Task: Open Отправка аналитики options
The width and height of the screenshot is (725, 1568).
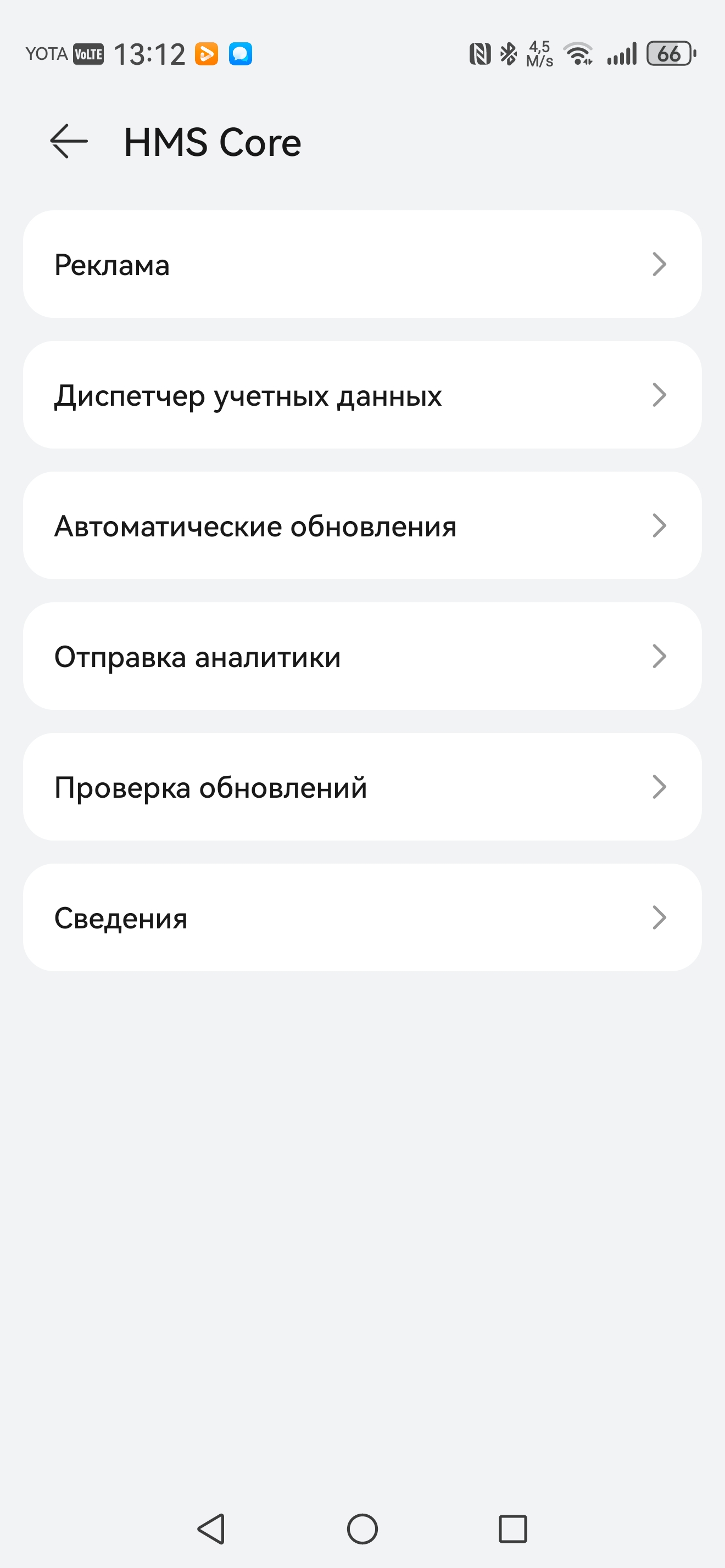Action: 362,656
